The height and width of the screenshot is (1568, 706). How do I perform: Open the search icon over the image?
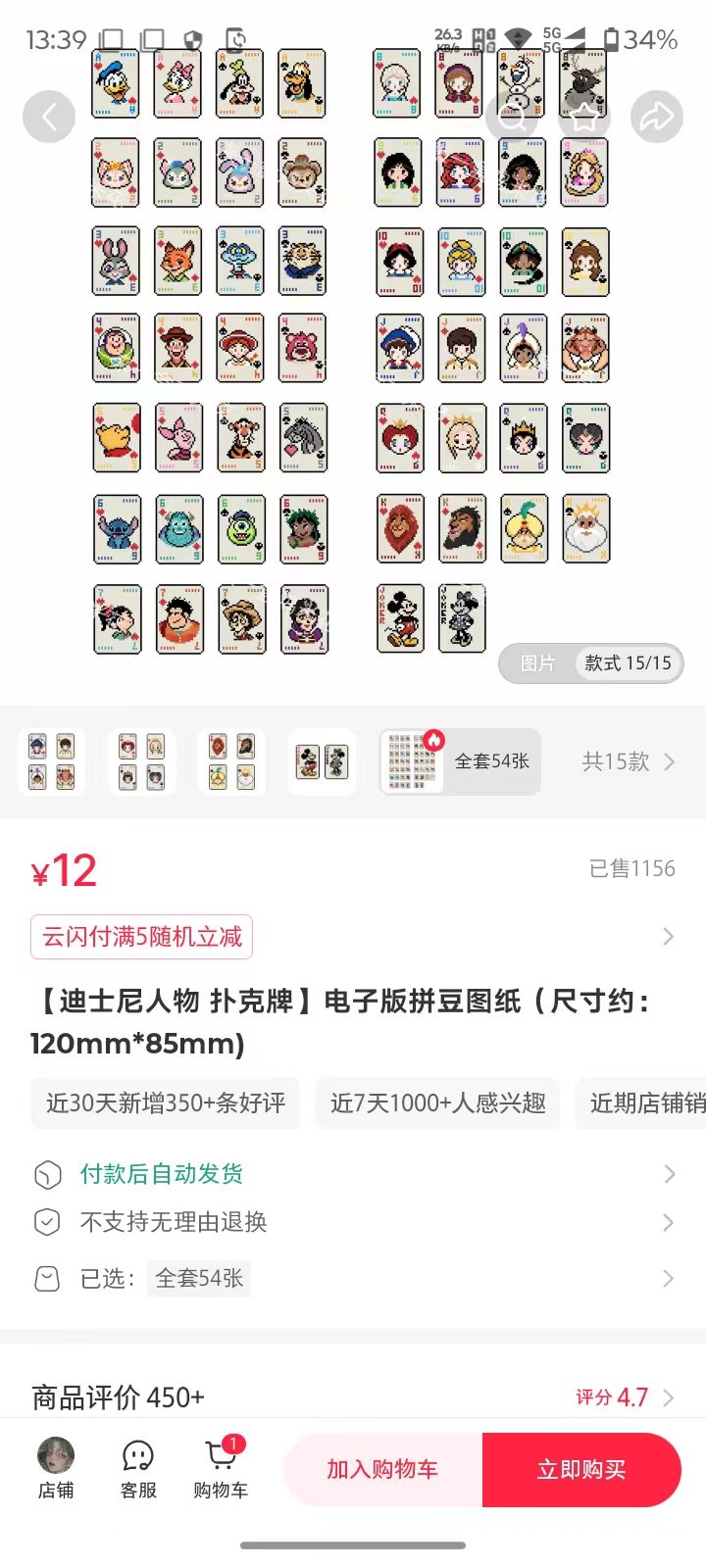click(512, 118)
